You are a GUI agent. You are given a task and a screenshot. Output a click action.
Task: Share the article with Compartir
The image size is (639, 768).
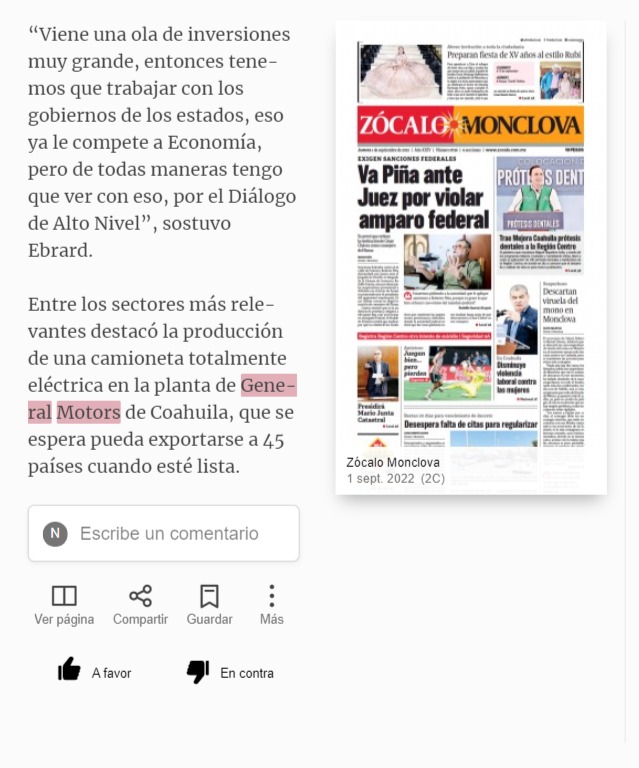point(141,605)
